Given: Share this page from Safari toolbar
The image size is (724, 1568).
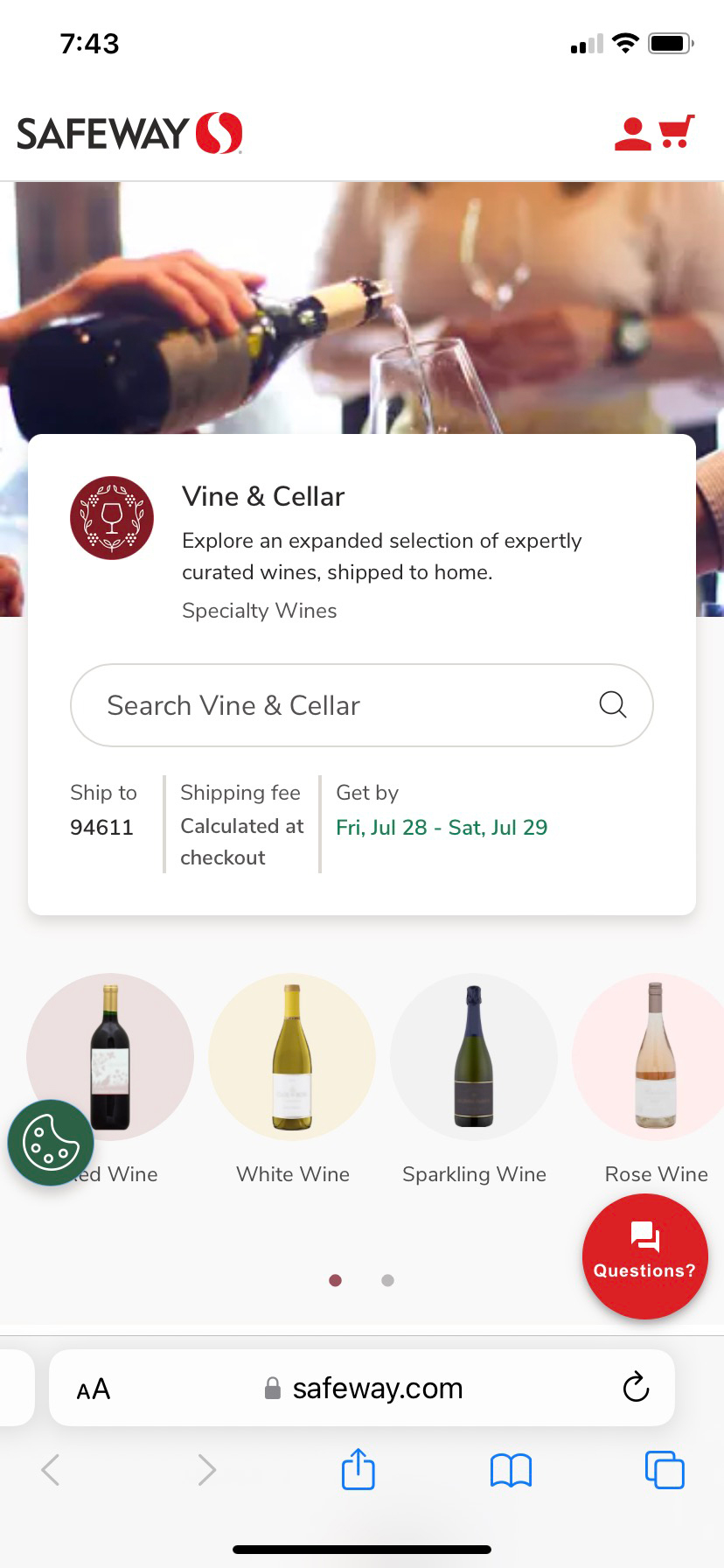Looking at the screenshot, I should click(359, 1469).
